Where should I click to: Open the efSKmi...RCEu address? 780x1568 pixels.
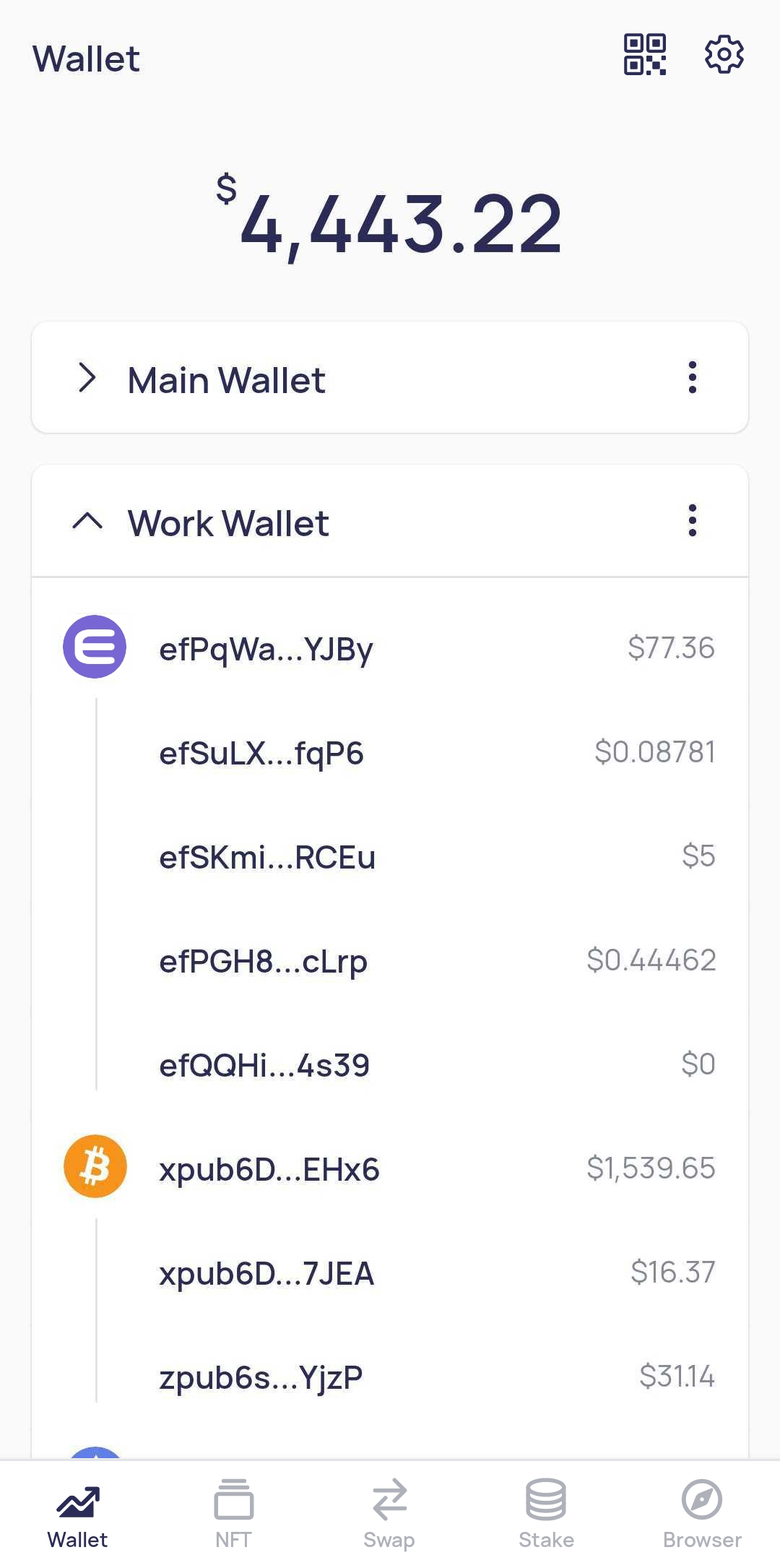click(390, 856)
